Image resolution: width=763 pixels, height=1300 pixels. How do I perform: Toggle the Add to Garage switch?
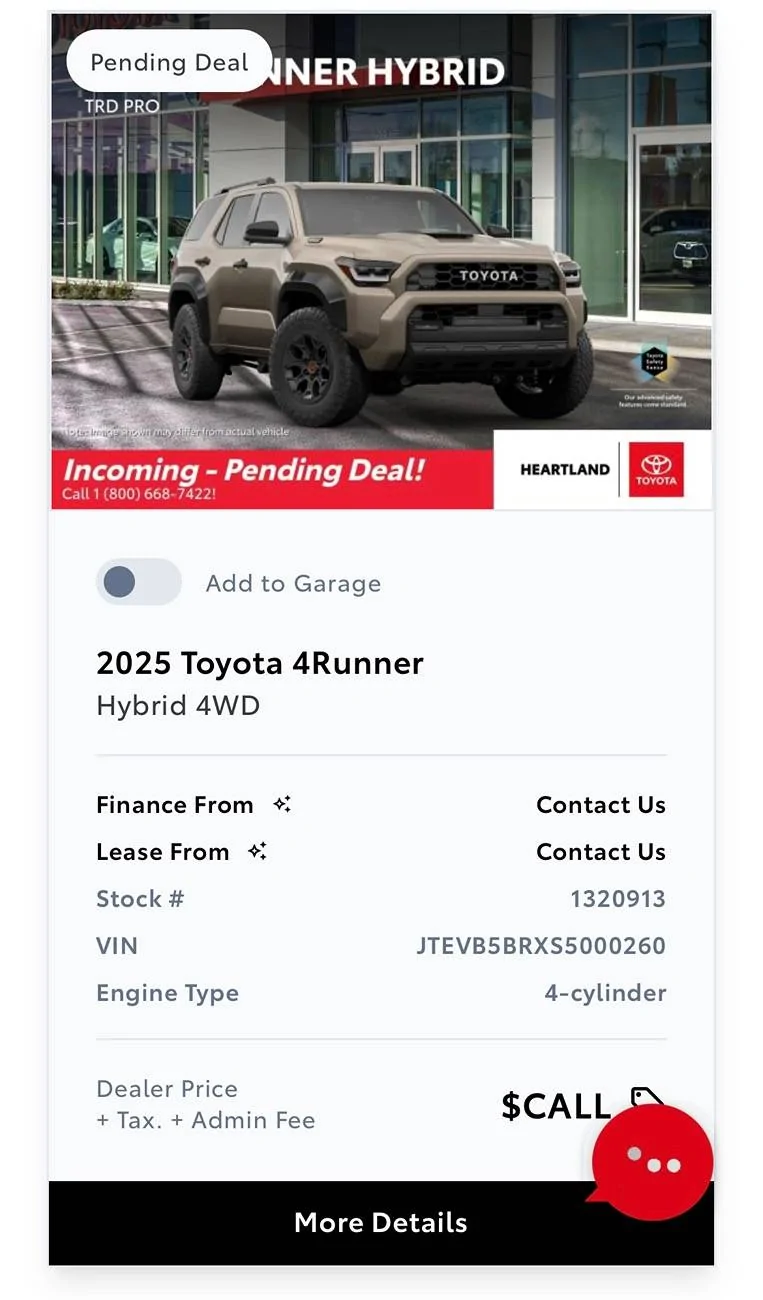[x=138, y=581]
